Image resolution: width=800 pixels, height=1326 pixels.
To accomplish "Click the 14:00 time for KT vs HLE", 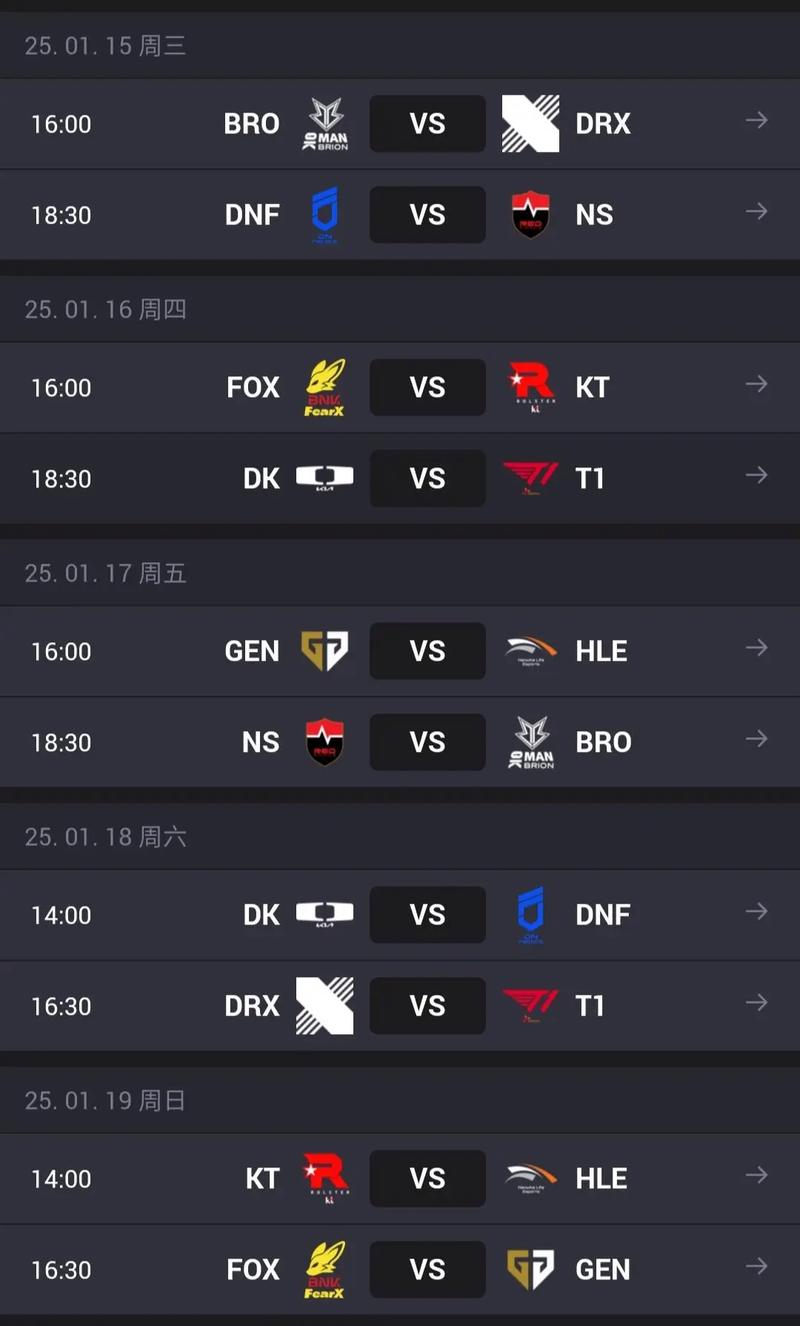I will point(60,1178).
